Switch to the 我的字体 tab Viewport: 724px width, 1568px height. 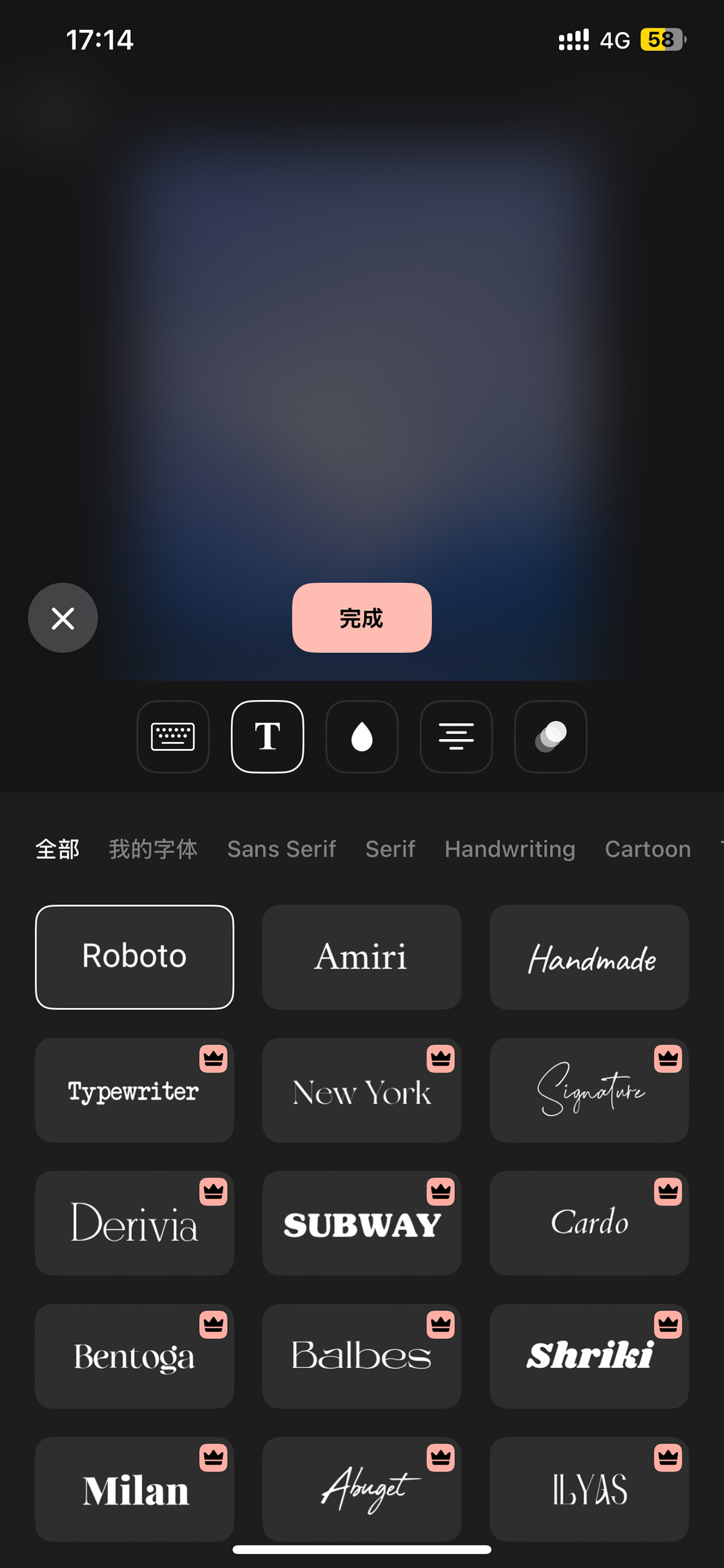pos(154,849)
